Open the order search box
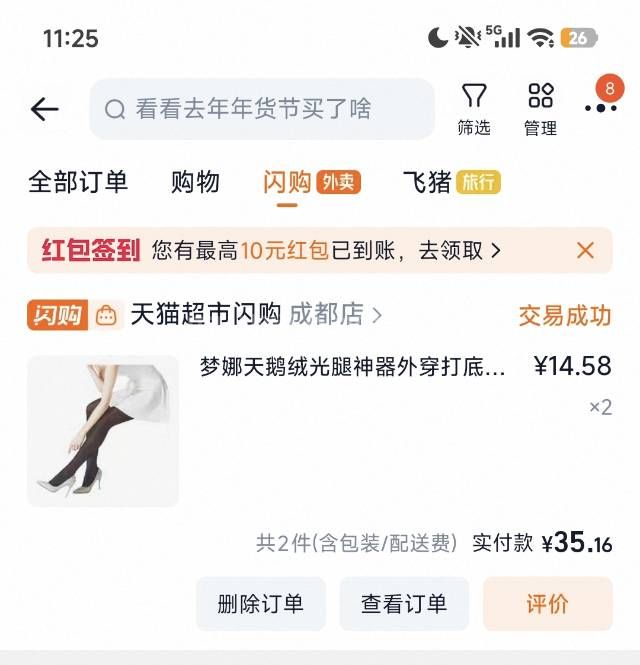Image resolution: width=640 pixels, height=665 pixels. (262, 109)
